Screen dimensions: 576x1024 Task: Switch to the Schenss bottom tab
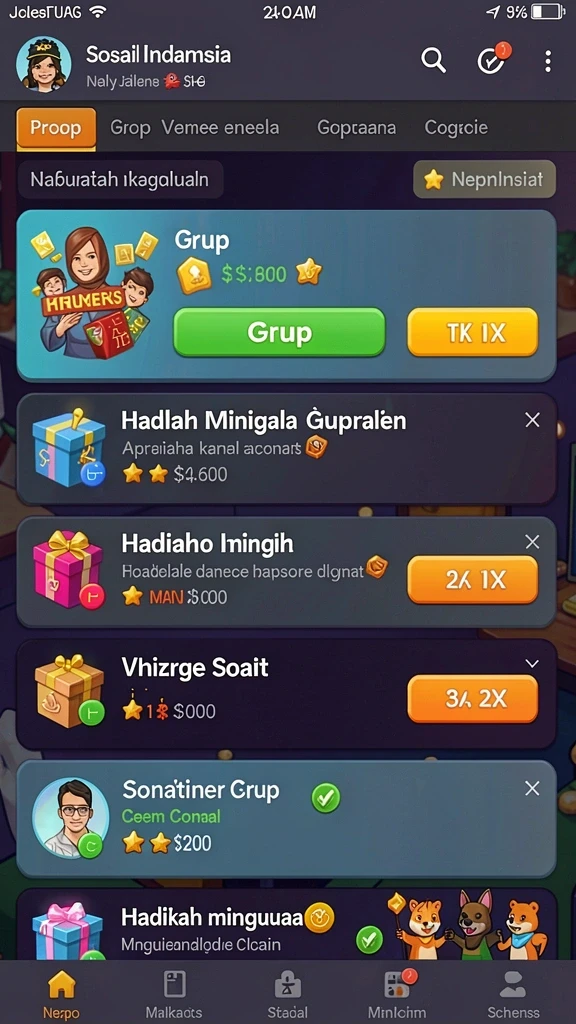[513, 993]
